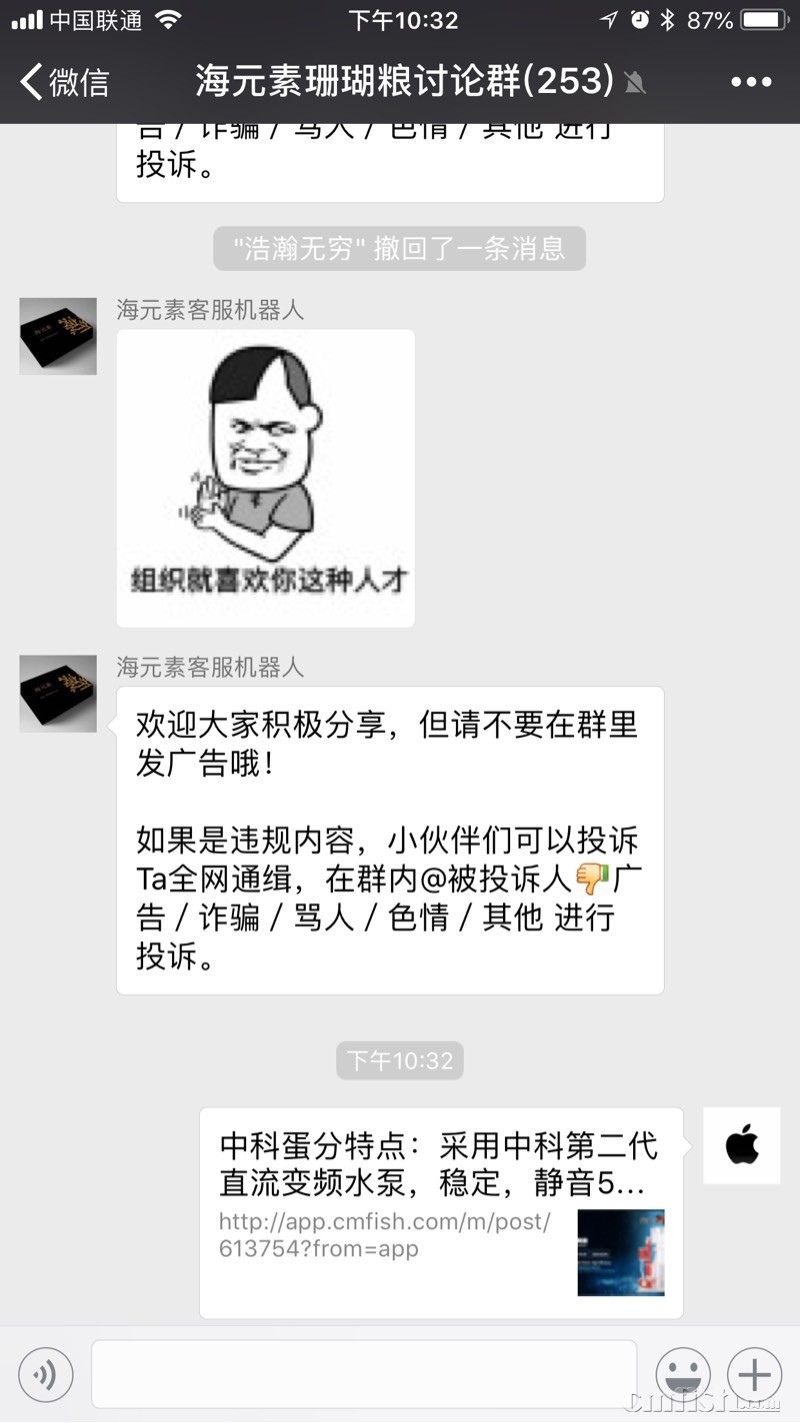This screenshot has height=1423, width=800.
Task: Open 海元素客服机器人 avatar above the sticker
Action: click(58, 336)
